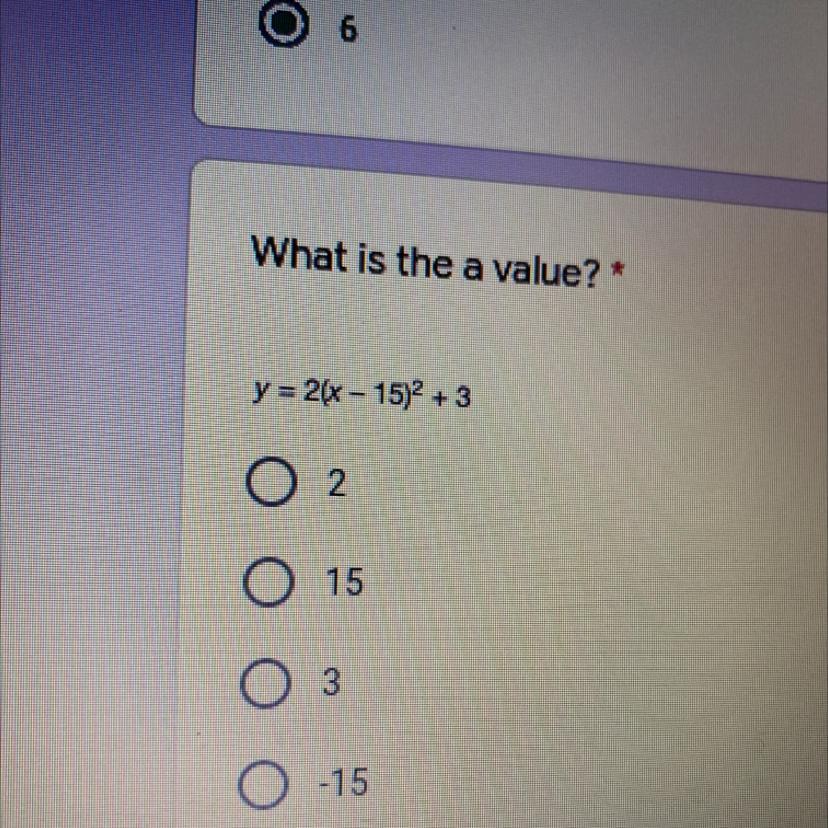Select the answer option 2

tap(271, 481)
